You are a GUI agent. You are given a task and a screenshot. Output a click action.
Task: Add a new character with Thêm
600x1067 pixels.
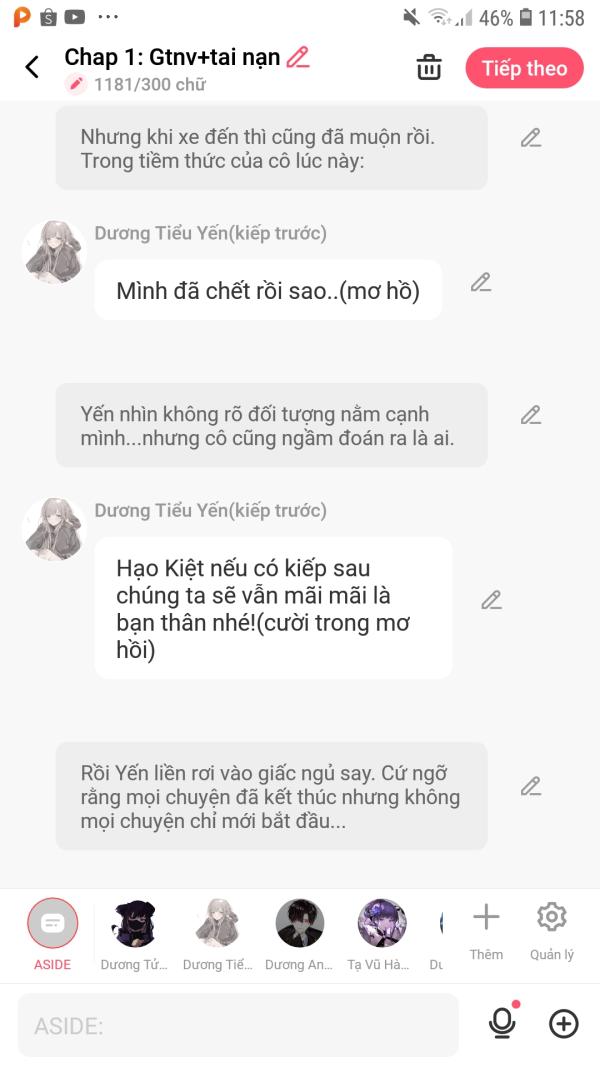pos(486,931)
